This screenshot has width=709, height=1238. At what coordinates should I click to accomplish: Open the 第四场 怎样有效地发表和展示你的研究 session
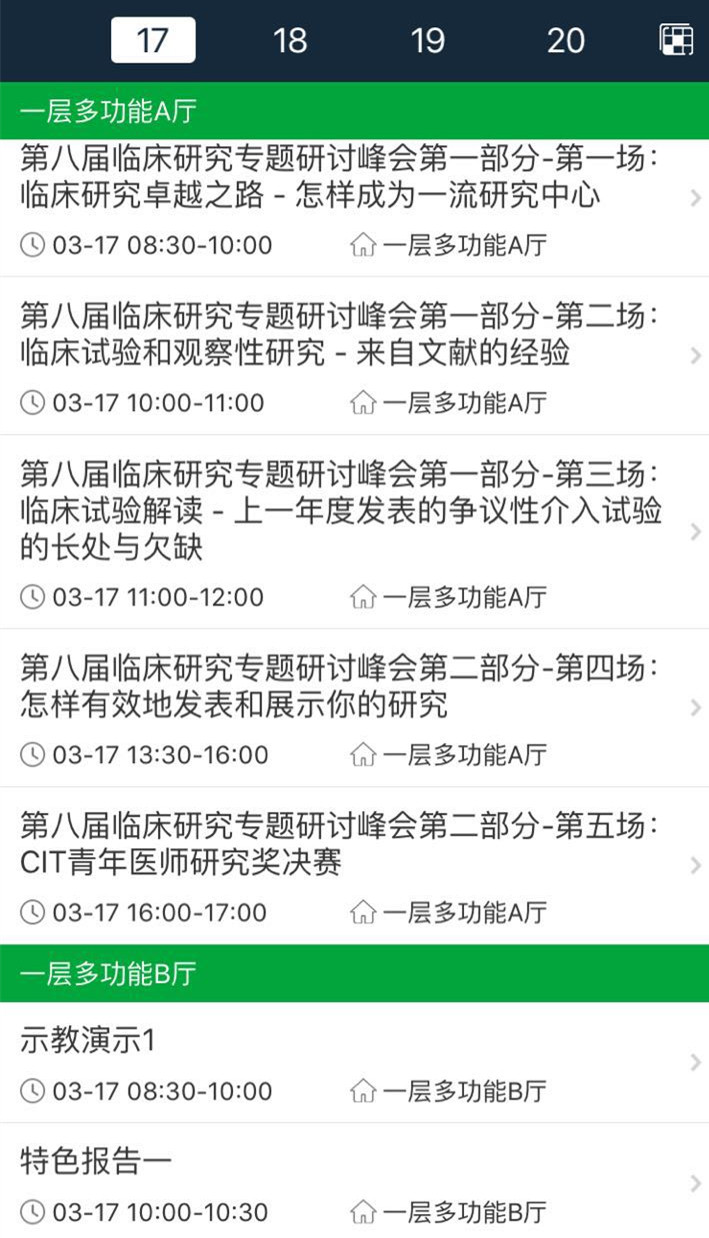click(354, 708)
